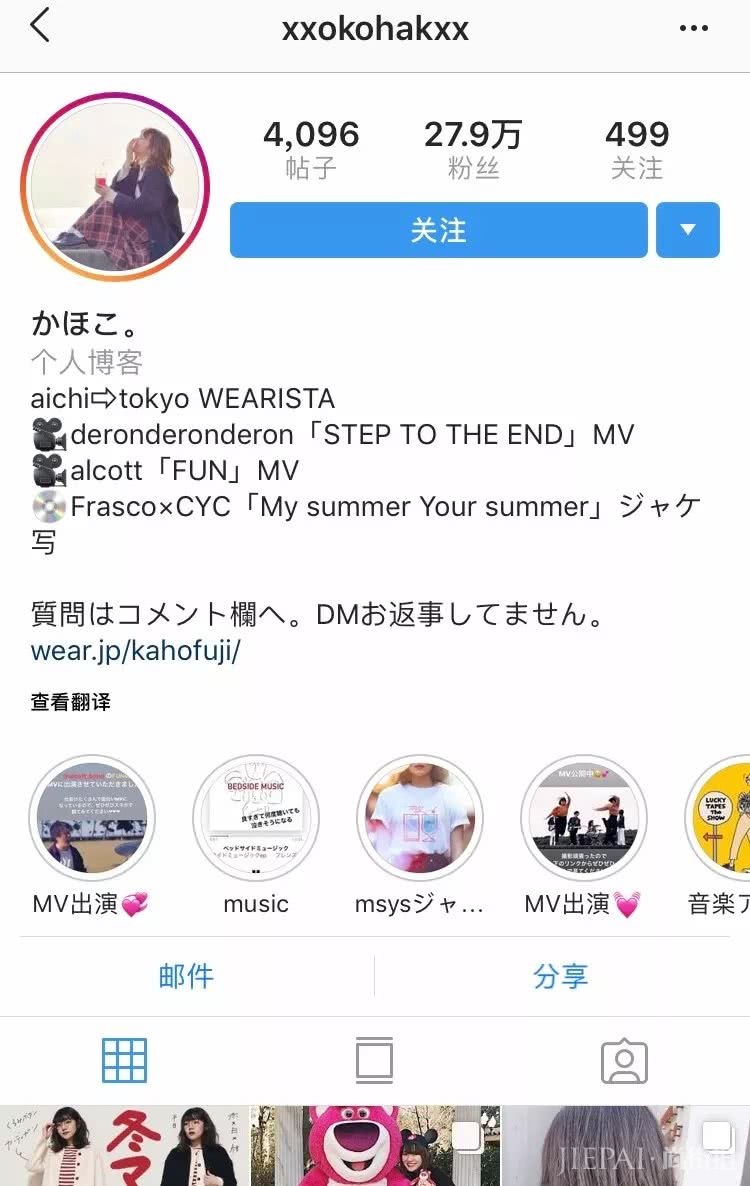This screenshot has height=1186, width=750.
Task: Open the pink bear costume post
Action: click(x=375, y=1146)
